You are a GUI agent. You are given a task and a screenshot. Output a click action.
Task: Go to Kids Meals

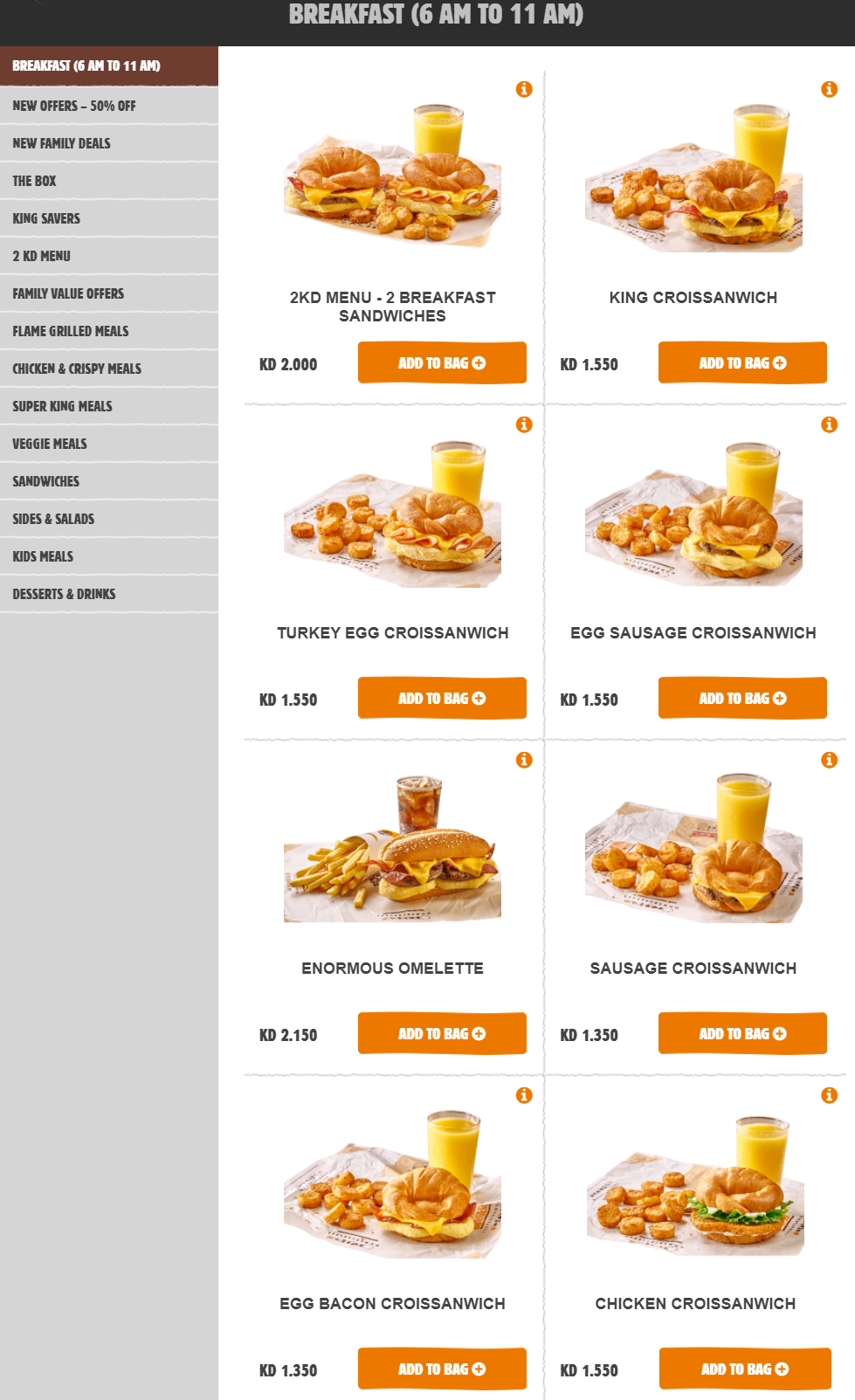(43, 556)
